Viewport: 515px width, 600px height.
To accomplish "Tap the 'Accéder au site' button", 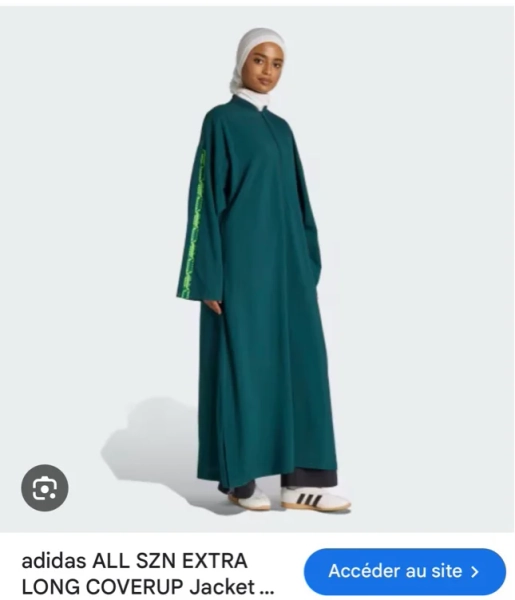I will pos(405,571).
